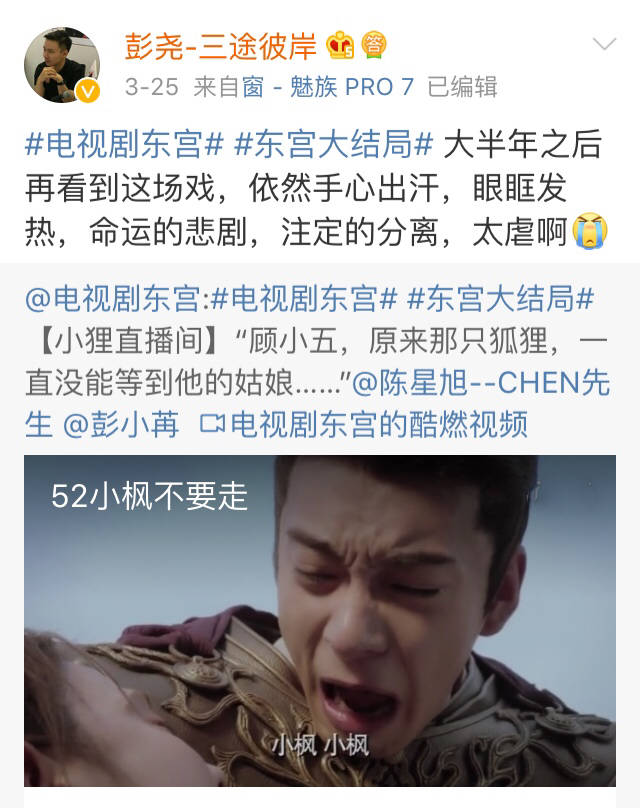
Task: Open hashtag #电视剧东宫# in the post text
Action: 124,143
